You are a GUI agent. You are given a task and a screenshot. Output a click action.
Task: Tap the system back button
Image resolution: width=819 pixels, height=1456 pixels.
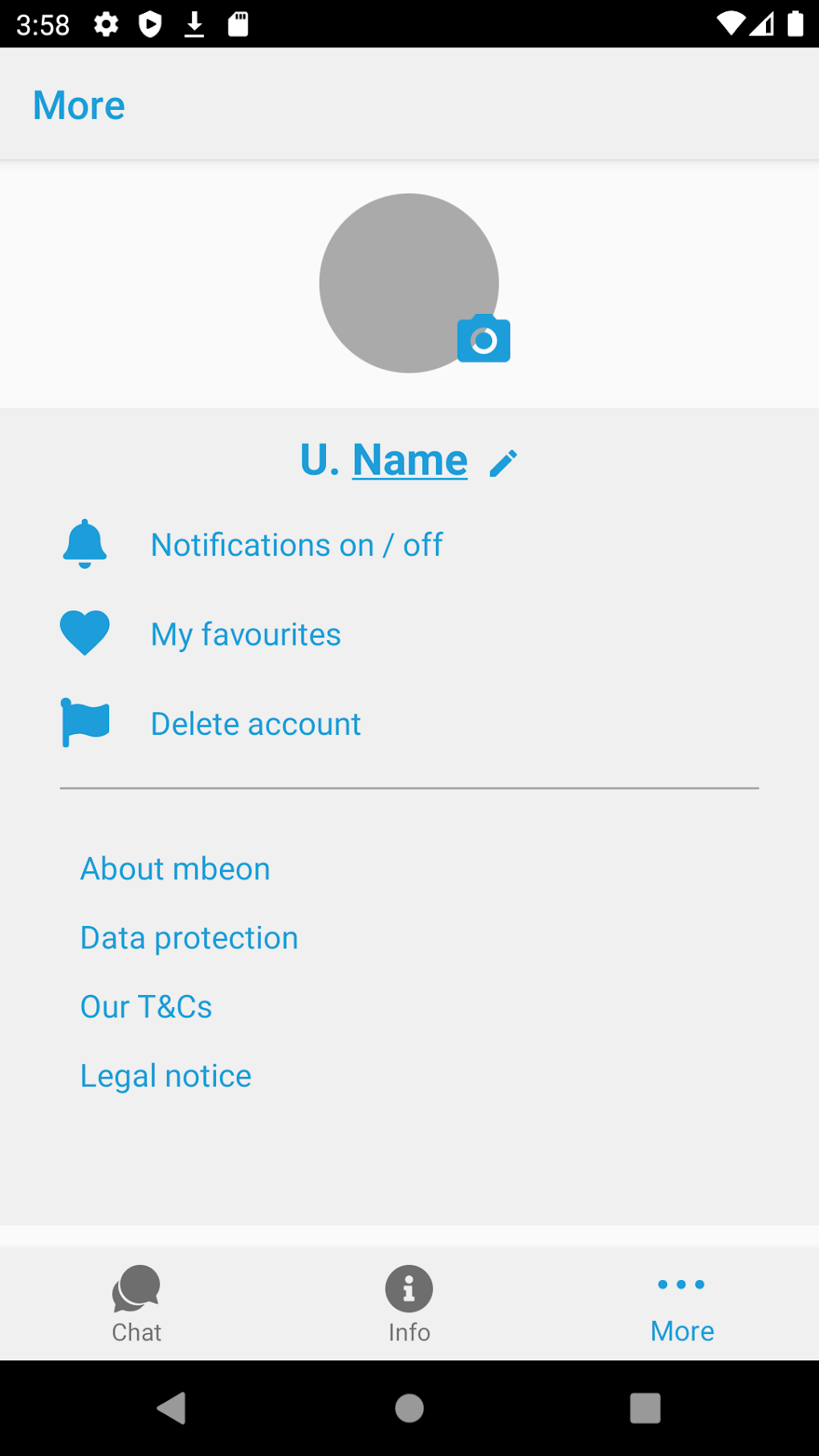[172, 1408]
